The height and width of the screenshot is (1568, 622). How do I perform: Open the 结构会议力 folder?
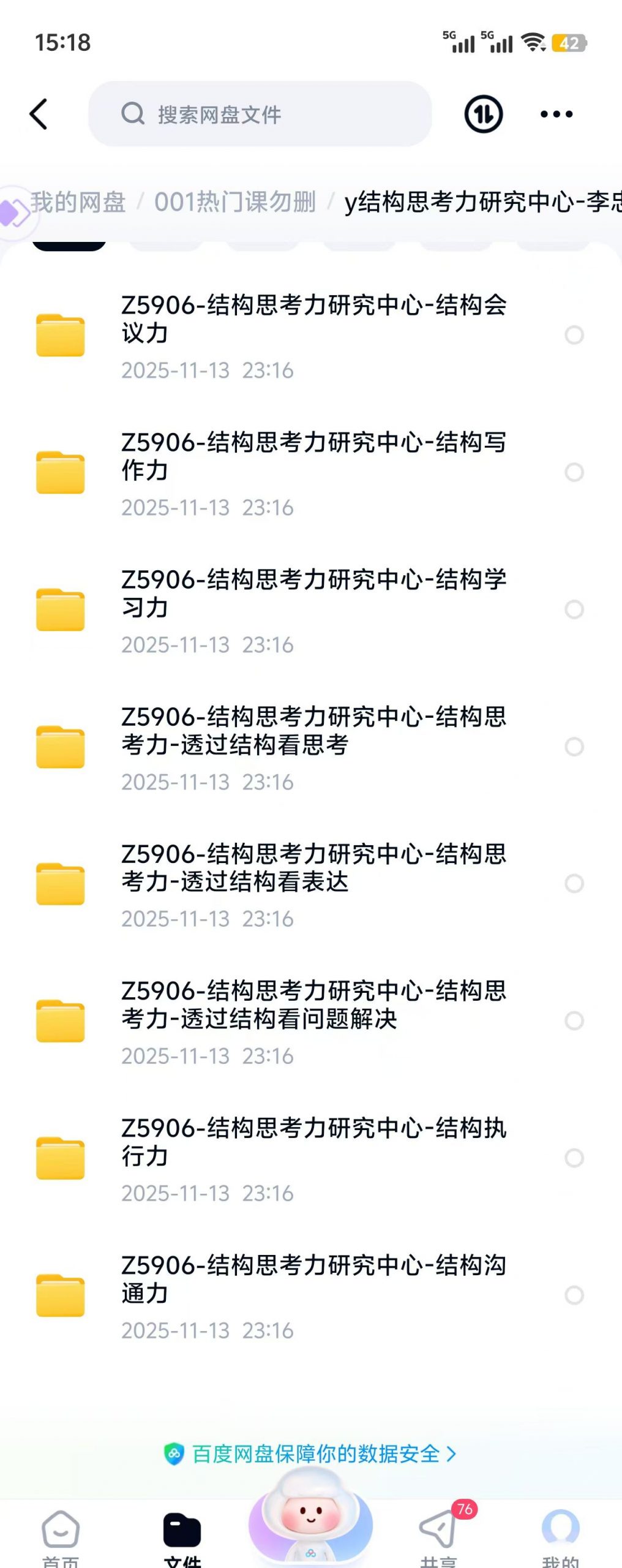tap(313, 334)
